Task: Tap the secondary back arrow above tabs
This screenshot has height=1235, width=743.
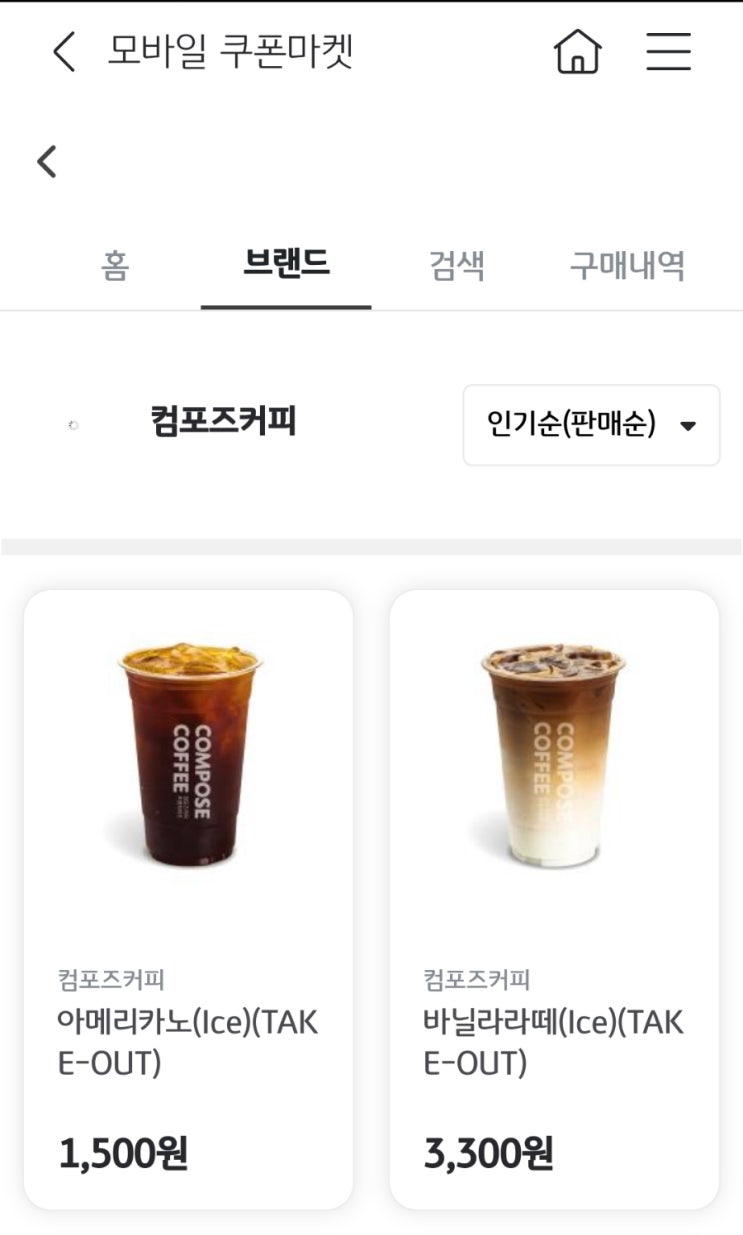Action: tap(47, 161)
